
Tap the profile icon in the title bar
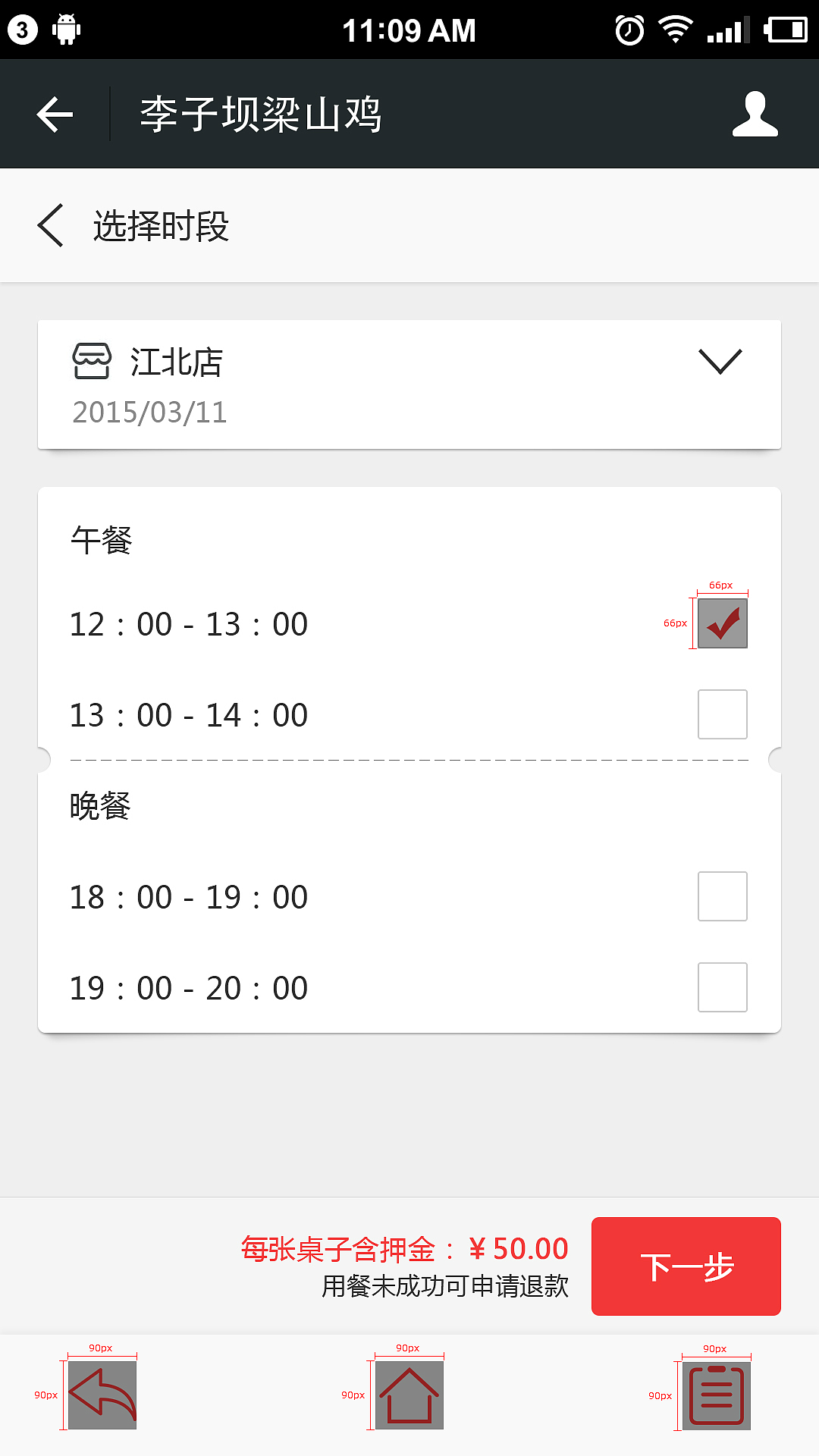tap(754, 112)
